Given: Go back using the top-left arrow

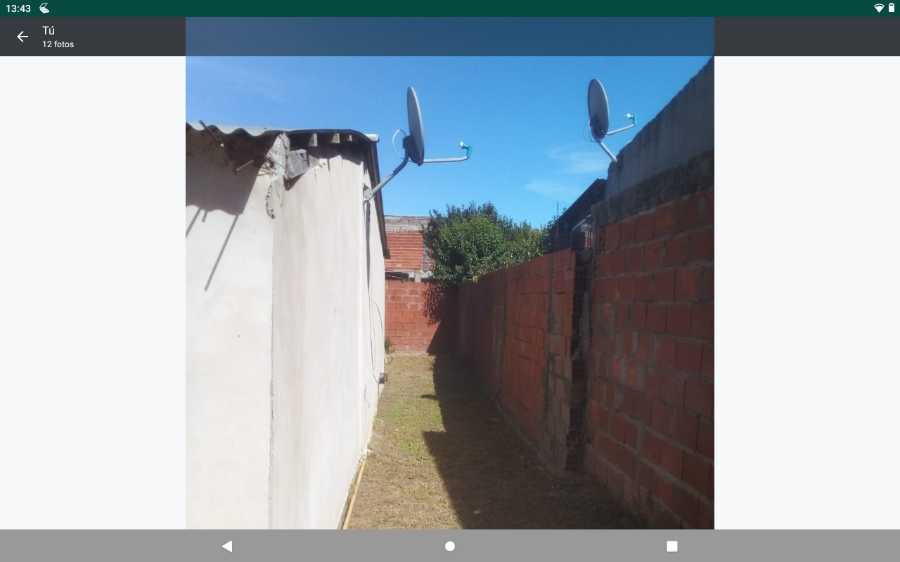Looking at the screenshot, I should (22, 36).
